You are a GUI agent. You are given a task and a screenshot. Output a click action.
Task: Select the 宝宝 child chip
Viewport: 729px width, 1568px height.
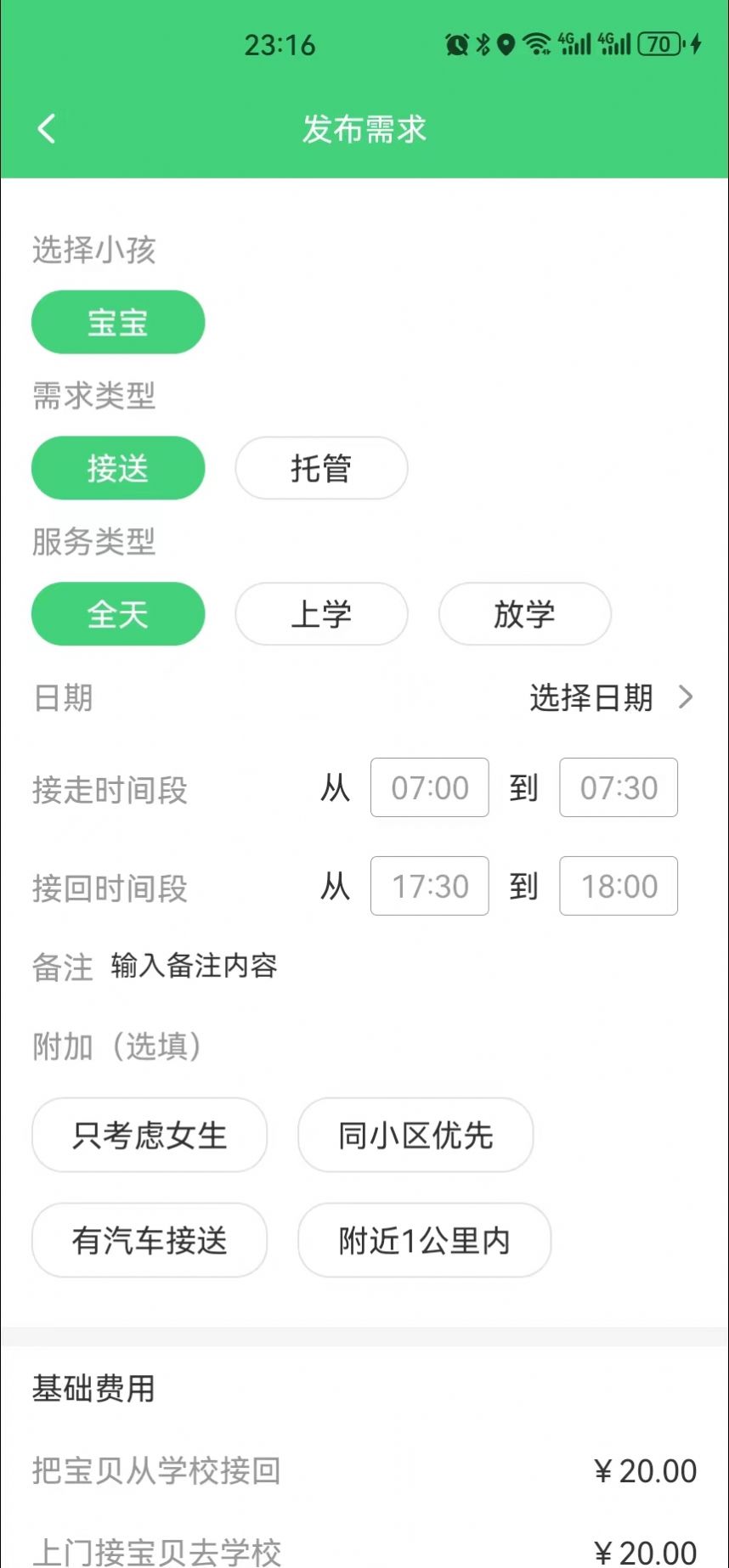coord(118,322)
